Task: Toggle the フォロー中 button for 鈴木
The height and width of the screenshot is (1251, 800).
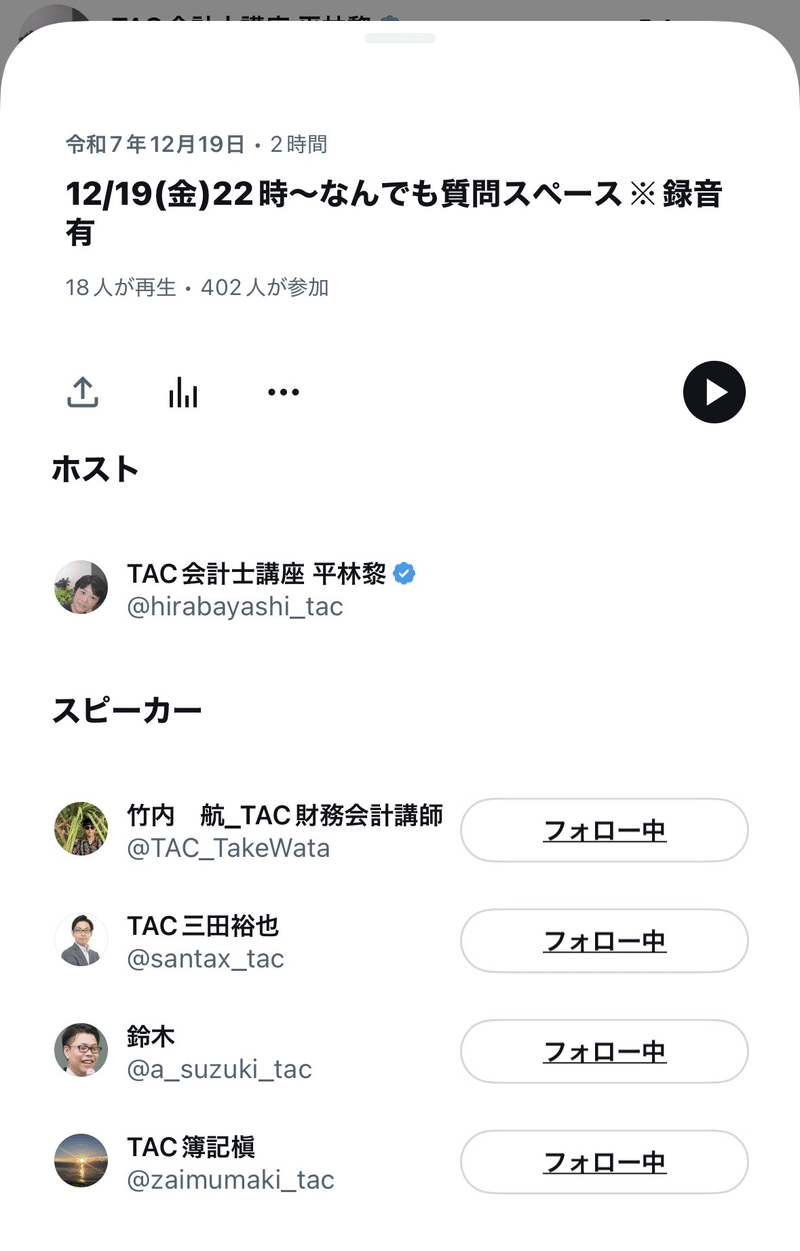Action: pyautogui.click(x=604, y=1051)
